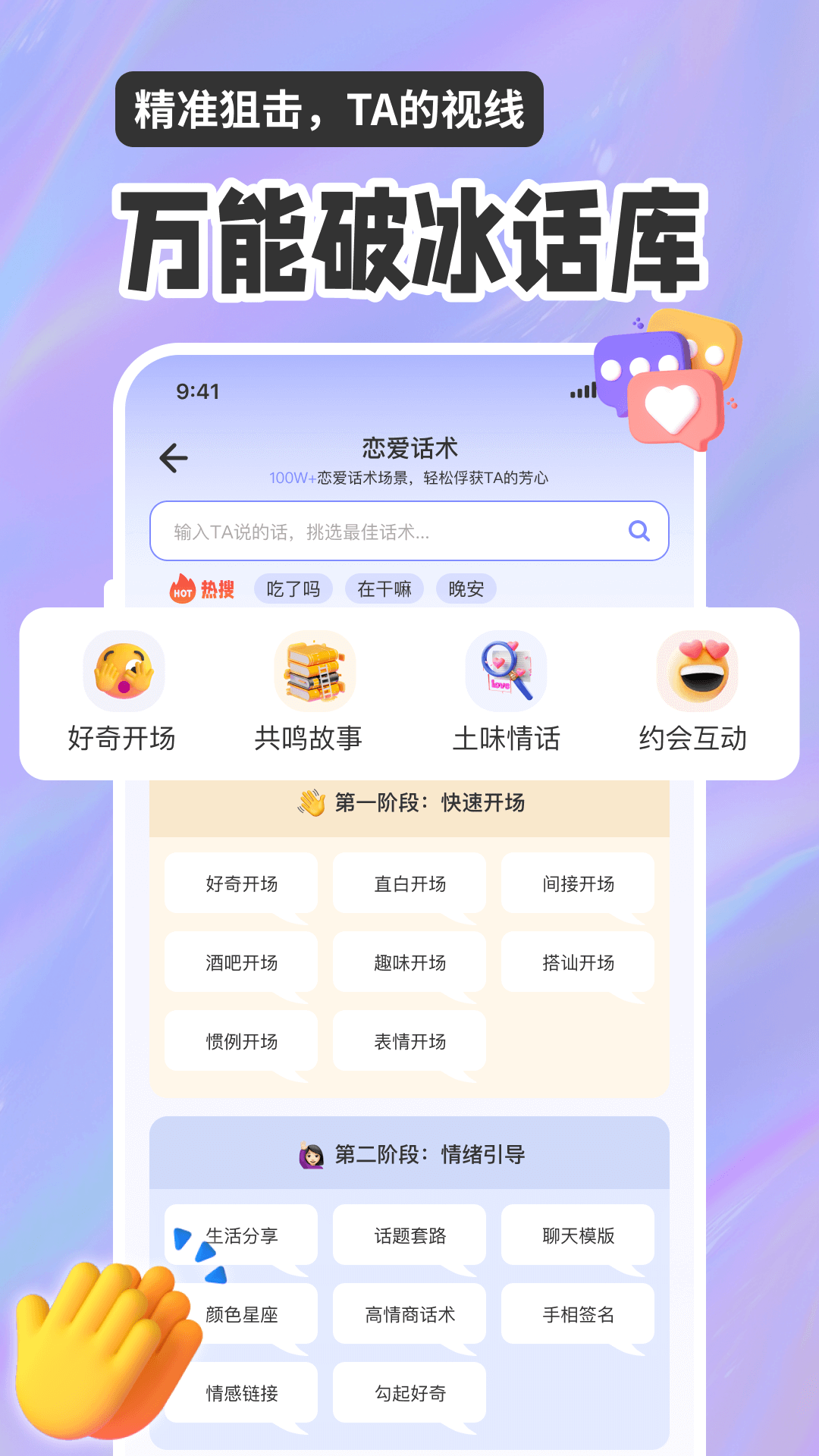Select the 吃了吗 hot search chip
This screenshot has height=1456, width=819.
(294, 588)
